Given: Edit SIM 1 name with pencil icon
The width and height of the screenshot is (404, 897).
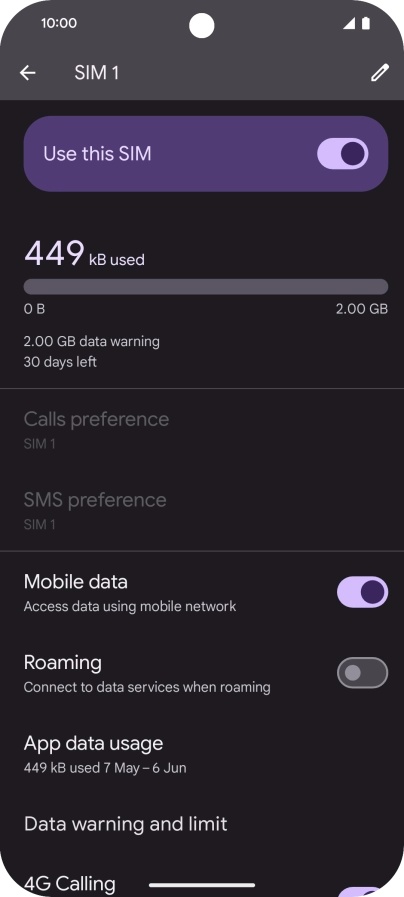Looking at the screenshot, I should (x=379, y=73).
